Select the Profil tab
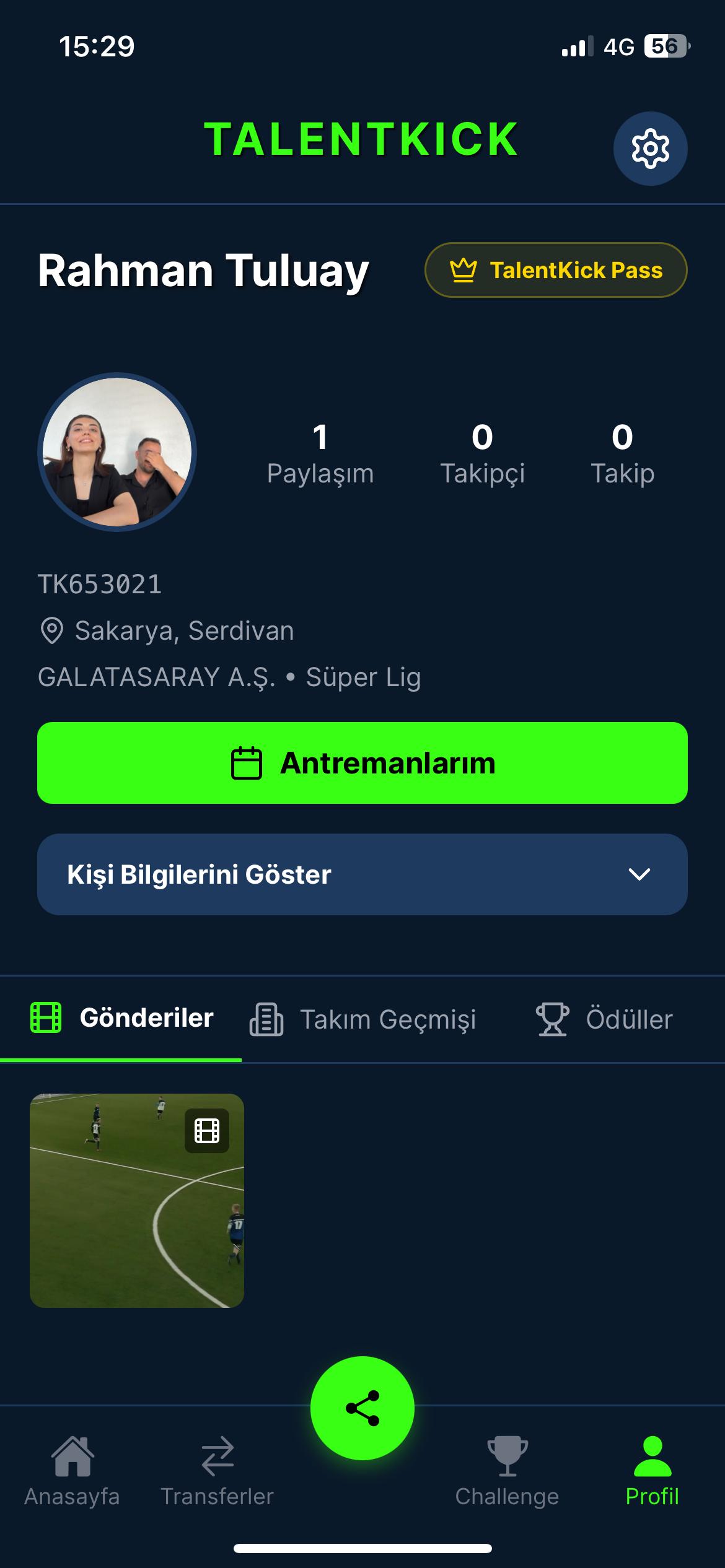The width and height of the screenshot is (725, 1568). pyautogui.click(x=652, y=1471)
